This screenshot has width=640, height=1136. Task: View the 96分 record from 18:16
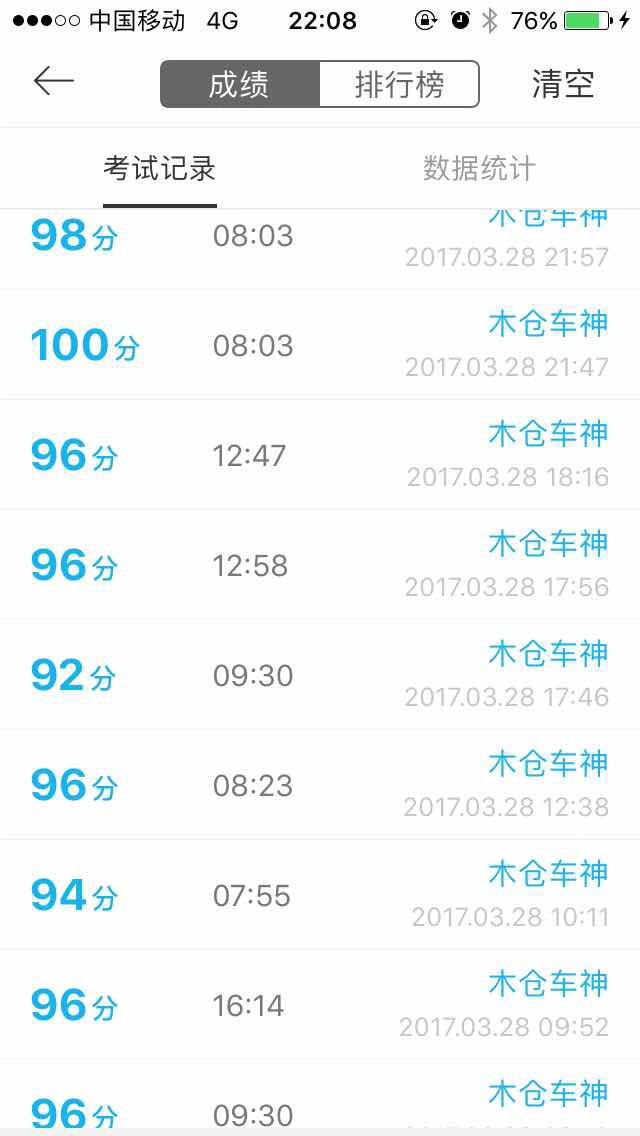(x=320, y=455)
